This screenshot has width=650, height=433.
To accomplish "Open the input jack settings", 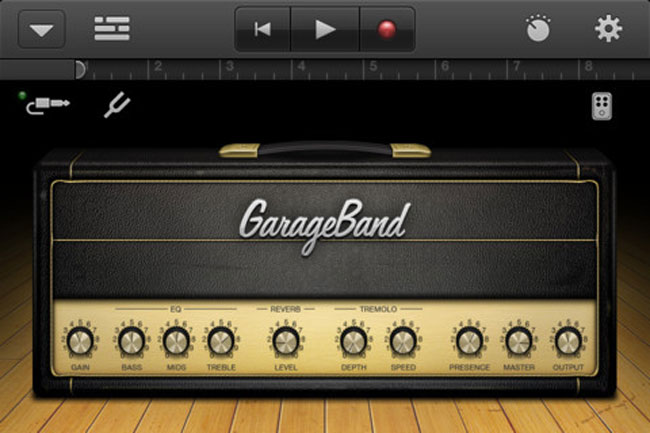I will [40, 105].
